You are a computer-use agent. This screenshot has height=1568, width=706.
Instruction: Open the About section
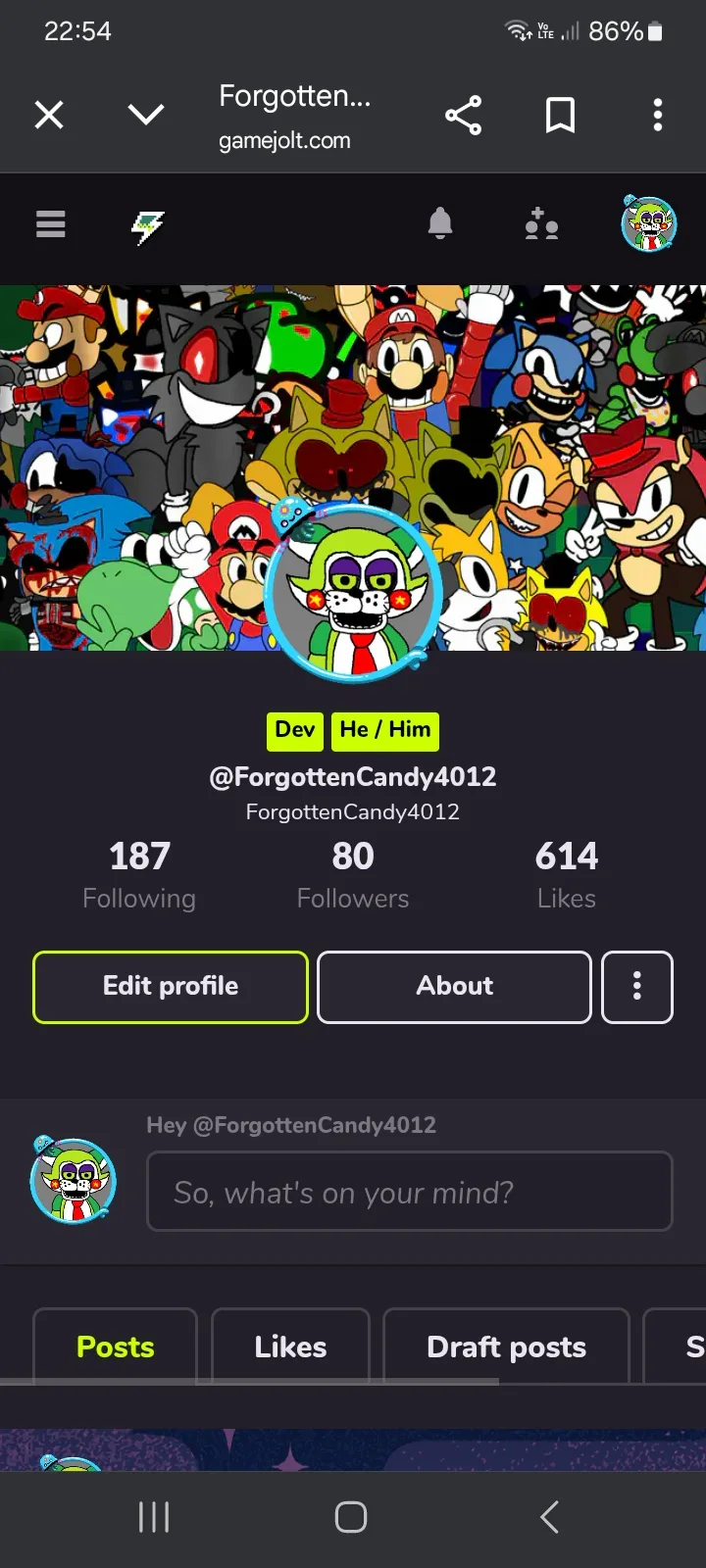pyautogui.click(x=454, y=987)
